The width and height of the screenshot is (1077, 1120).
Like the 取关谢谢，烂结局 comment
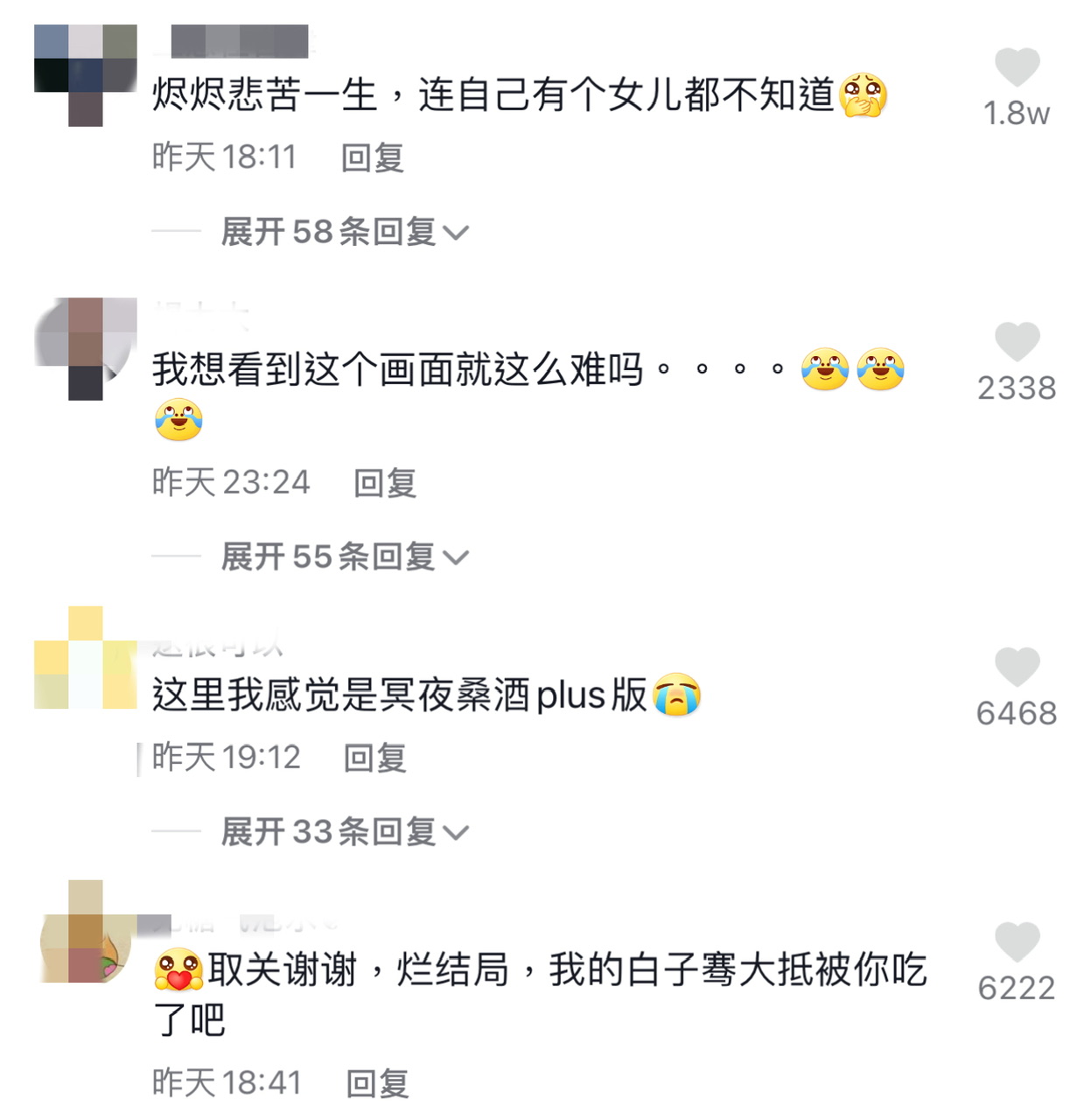tap(1017, 943)
